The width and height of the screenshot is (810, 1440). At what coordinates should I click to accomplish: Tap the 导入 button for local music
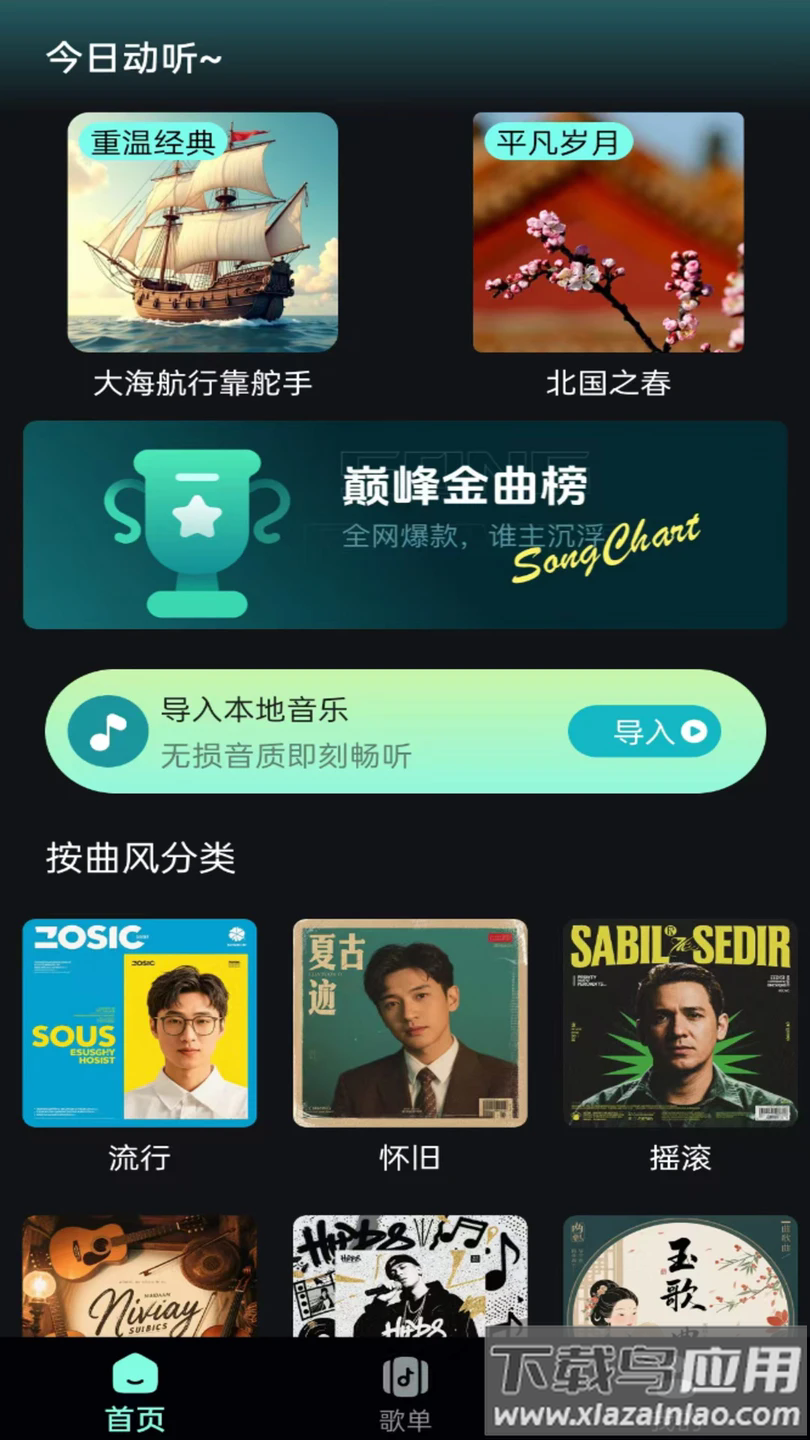(644, 731)
